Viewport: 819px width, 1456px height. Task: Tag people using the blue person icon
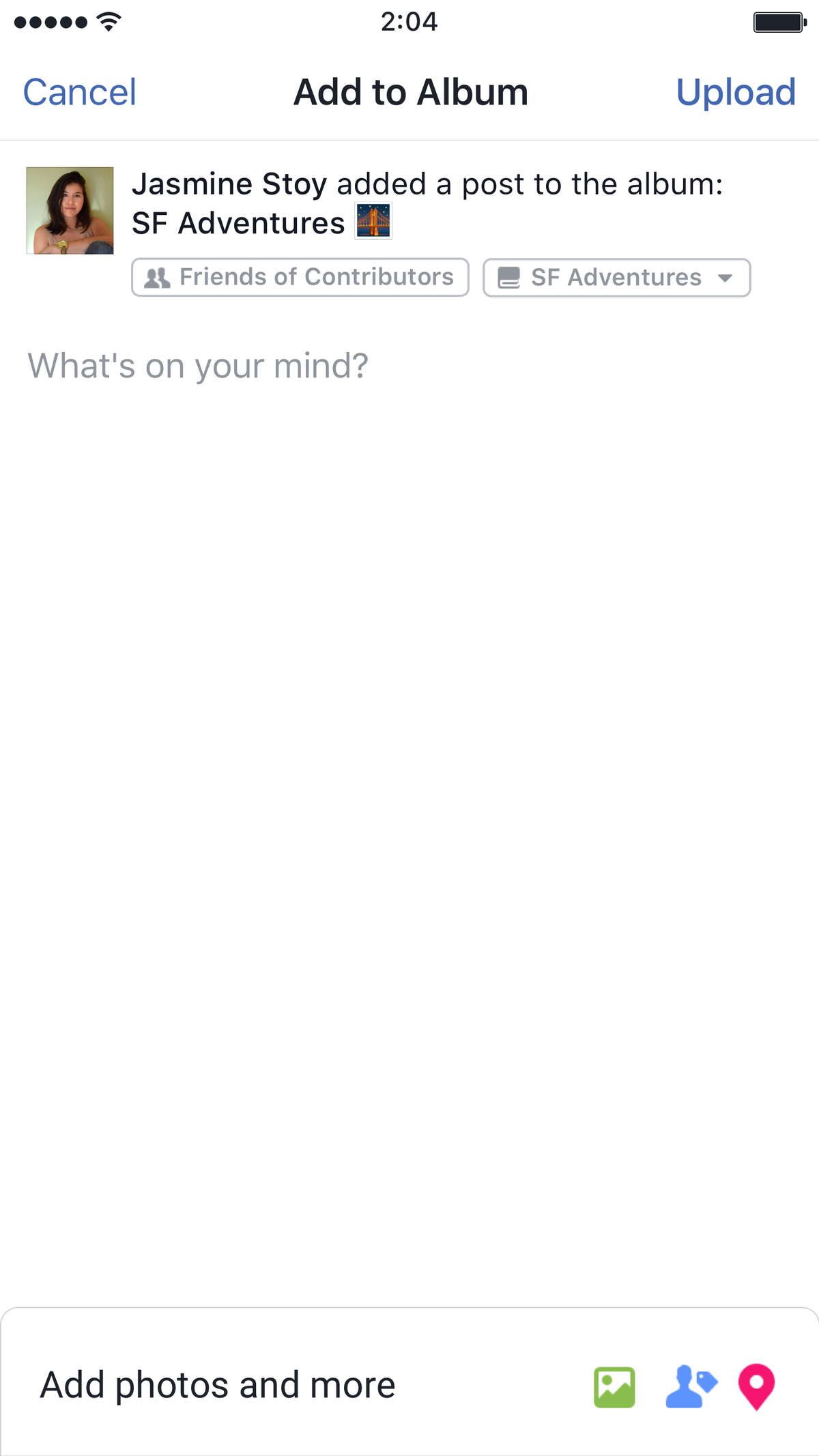click(x=690, y=1386)
